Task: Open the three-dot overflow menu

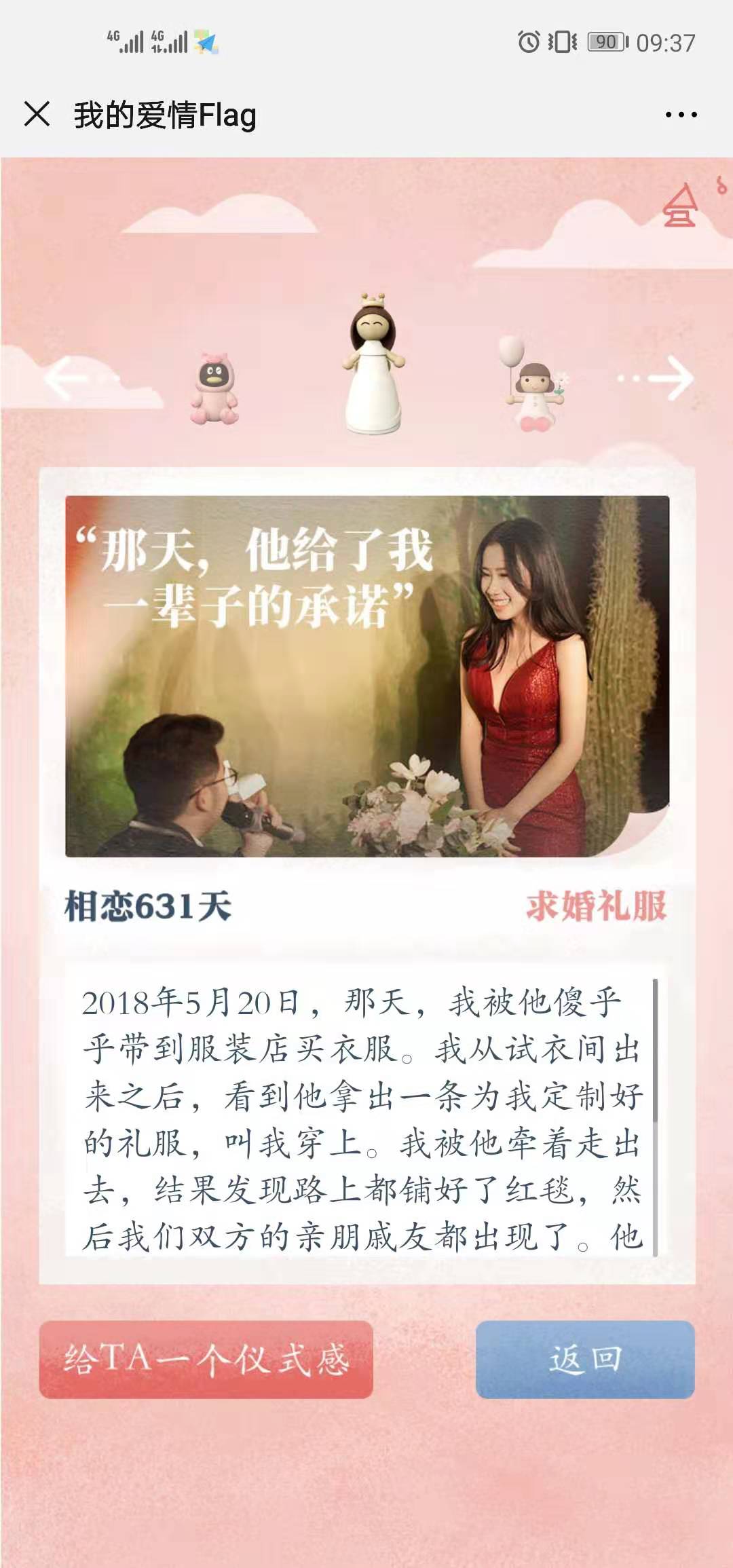Action: tap(681, 115)
